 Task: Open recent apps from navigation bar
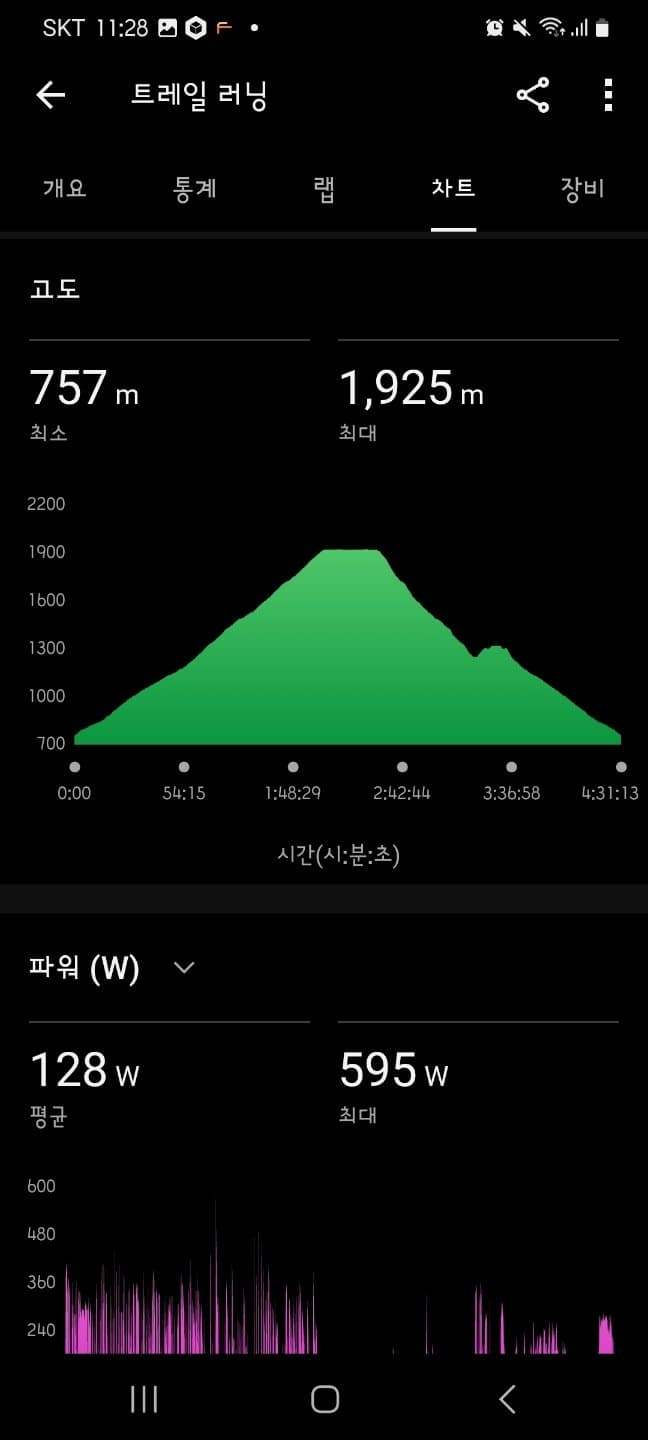[144, 1398]
